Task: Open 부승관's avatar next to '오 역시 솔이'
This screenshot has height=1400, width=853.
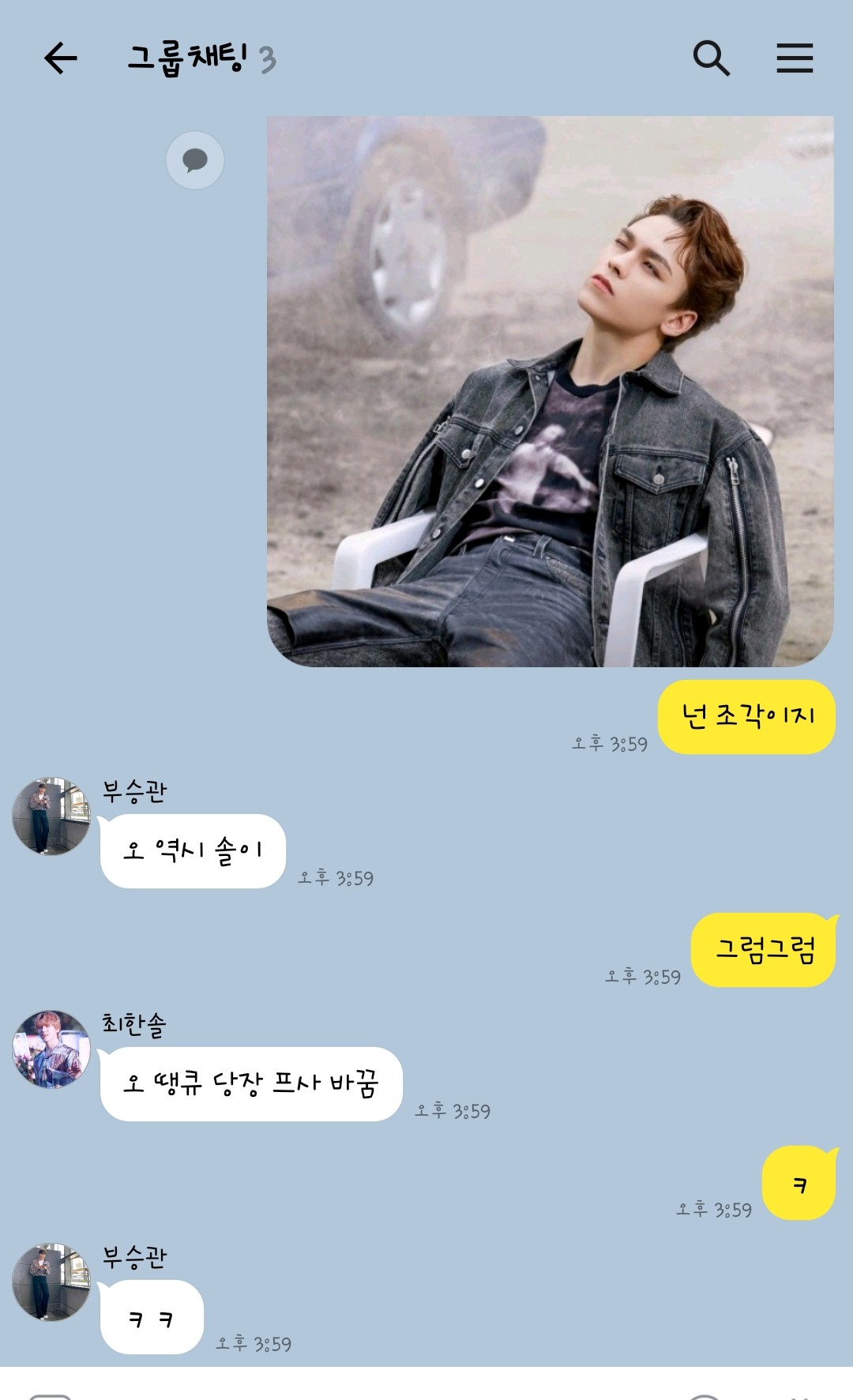Action: tap(51, 816)
